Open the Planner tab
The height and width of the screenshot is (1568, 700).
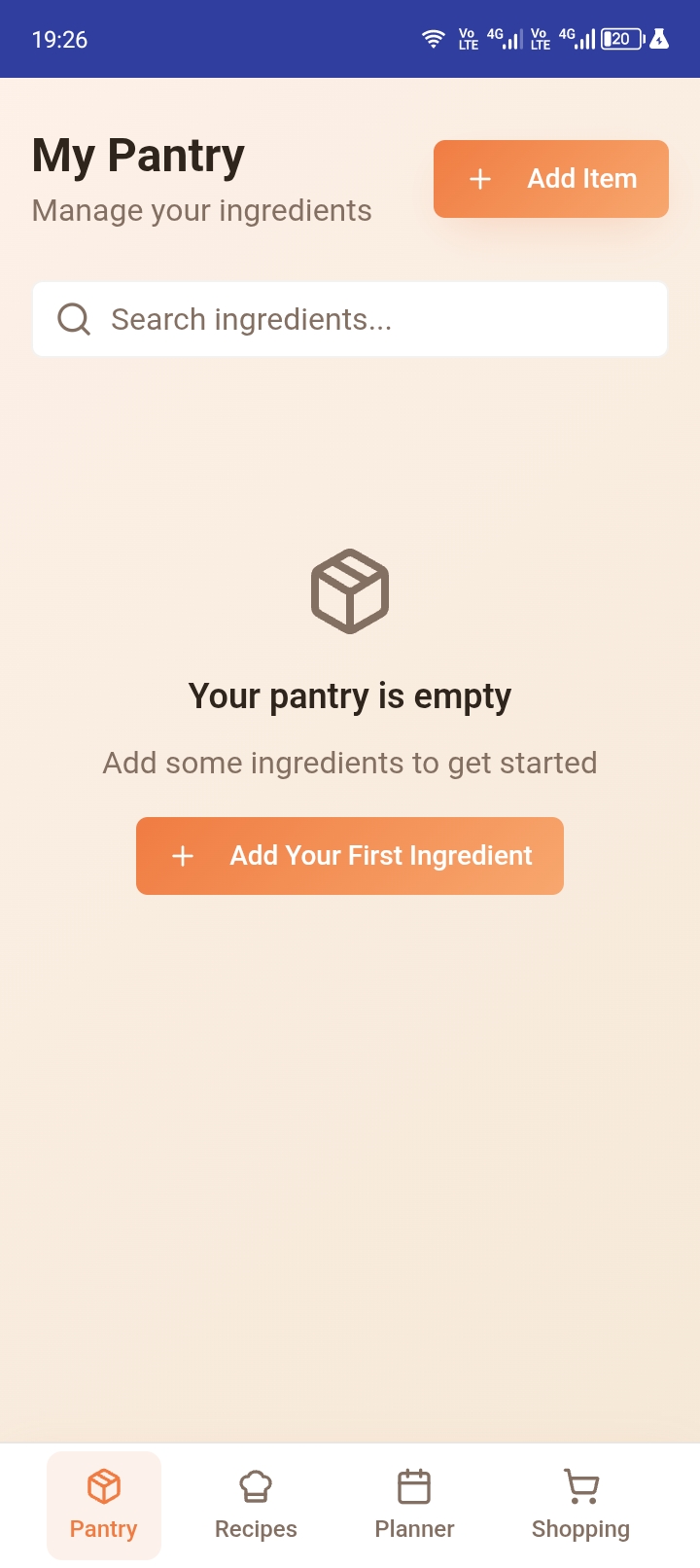tap(414, 1505)
